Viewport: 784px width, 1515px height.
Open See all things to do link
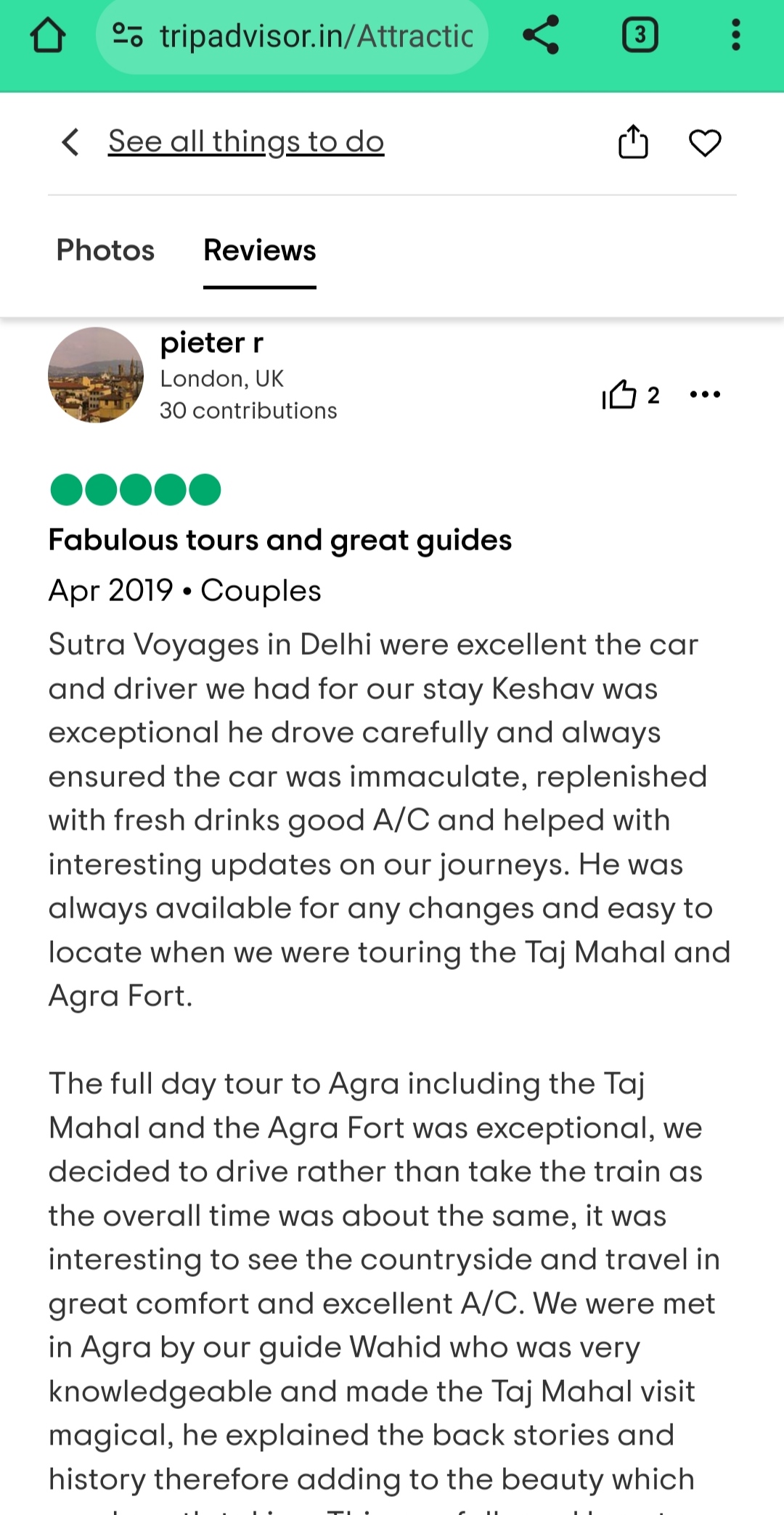click(x=246, y=142)
